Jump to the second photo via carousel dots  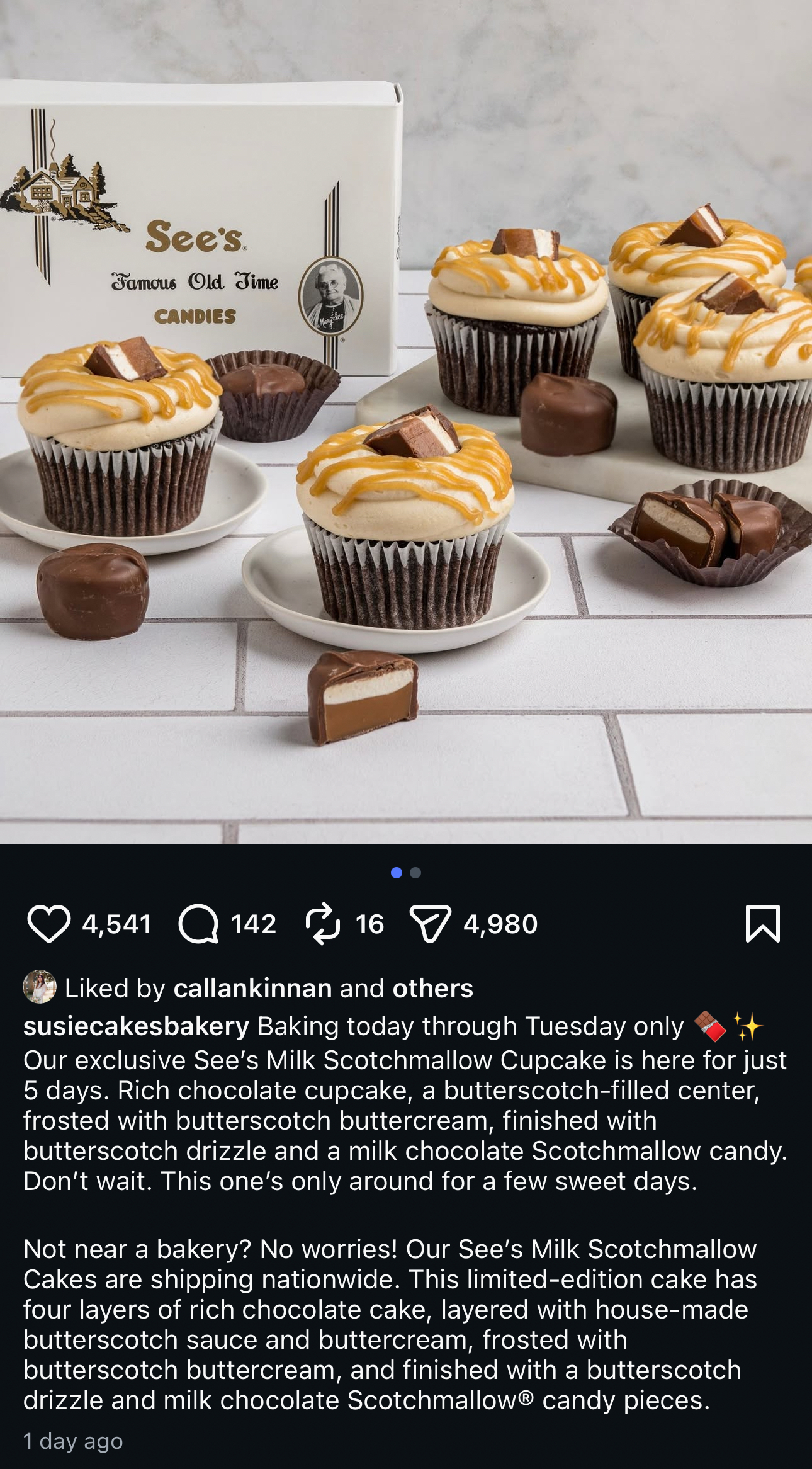coord(415,872)
